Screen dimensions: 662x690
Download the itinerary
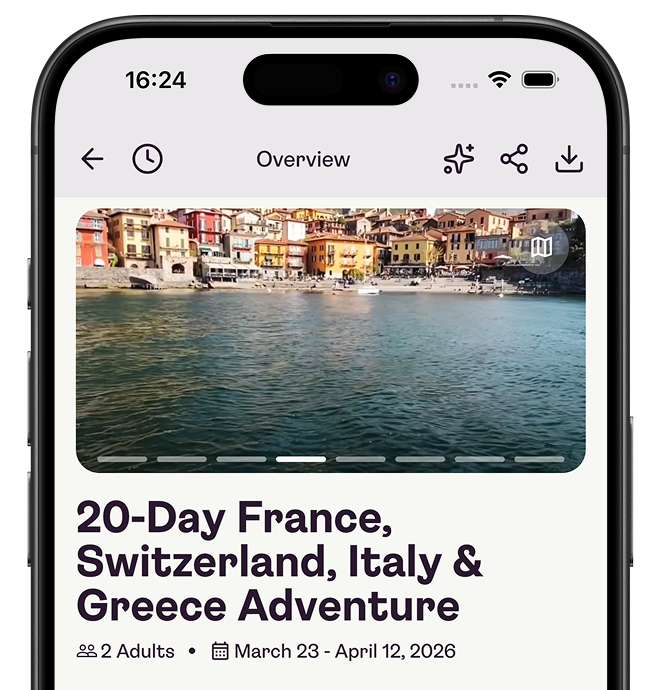[x=569, y=159]
